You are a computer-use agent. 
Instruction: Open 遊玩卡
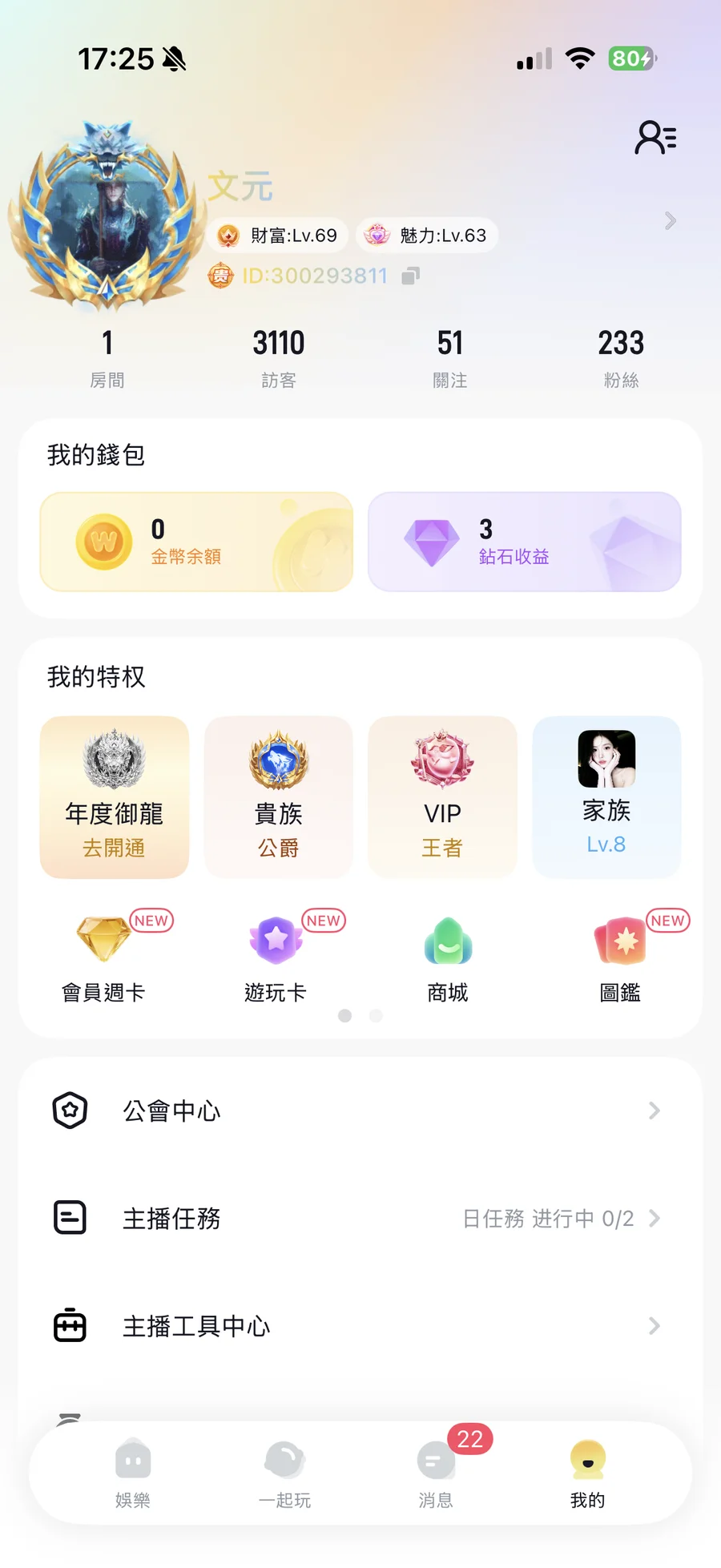276,958
